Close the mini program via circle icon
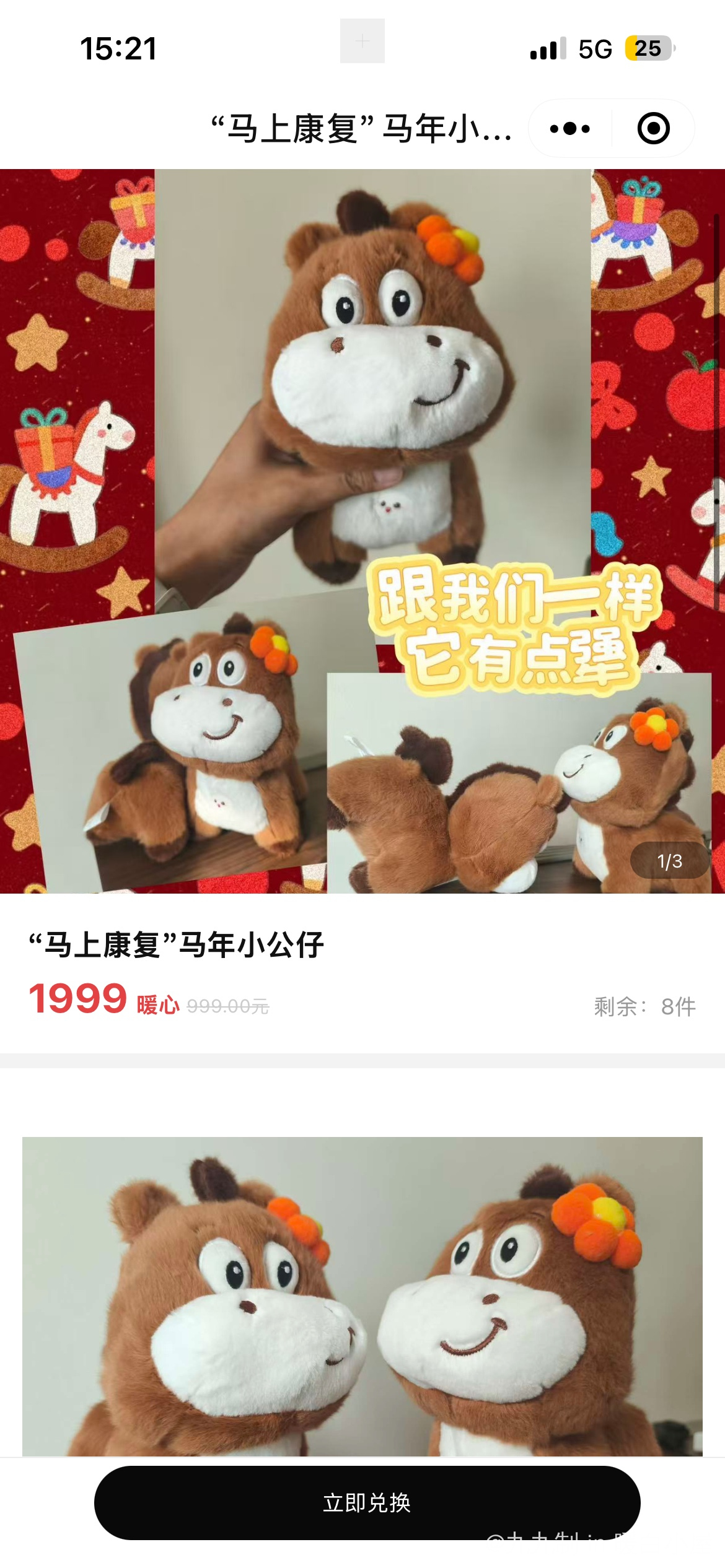 coord(653,129)
